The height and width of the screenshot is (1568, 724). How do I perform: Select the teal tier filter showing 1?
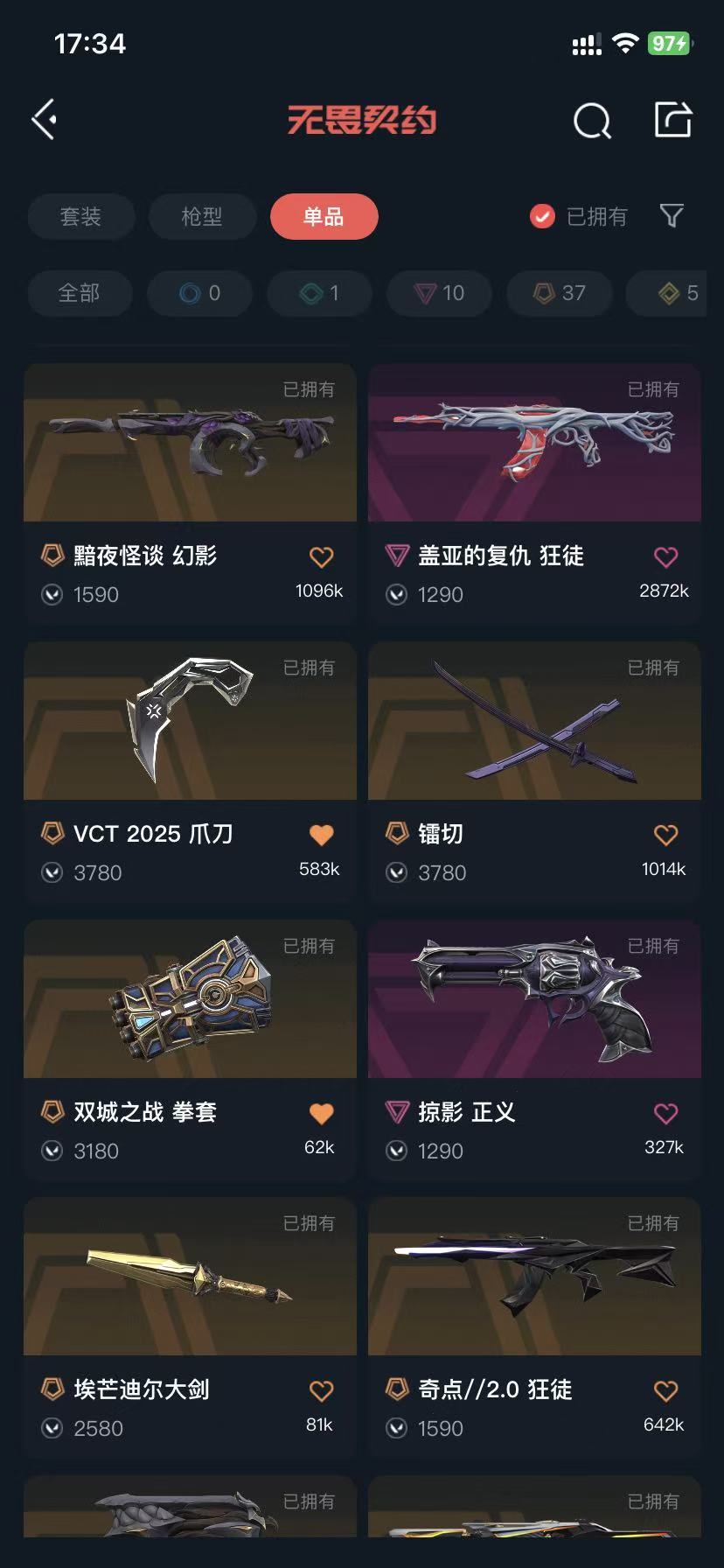pos(319,293)
